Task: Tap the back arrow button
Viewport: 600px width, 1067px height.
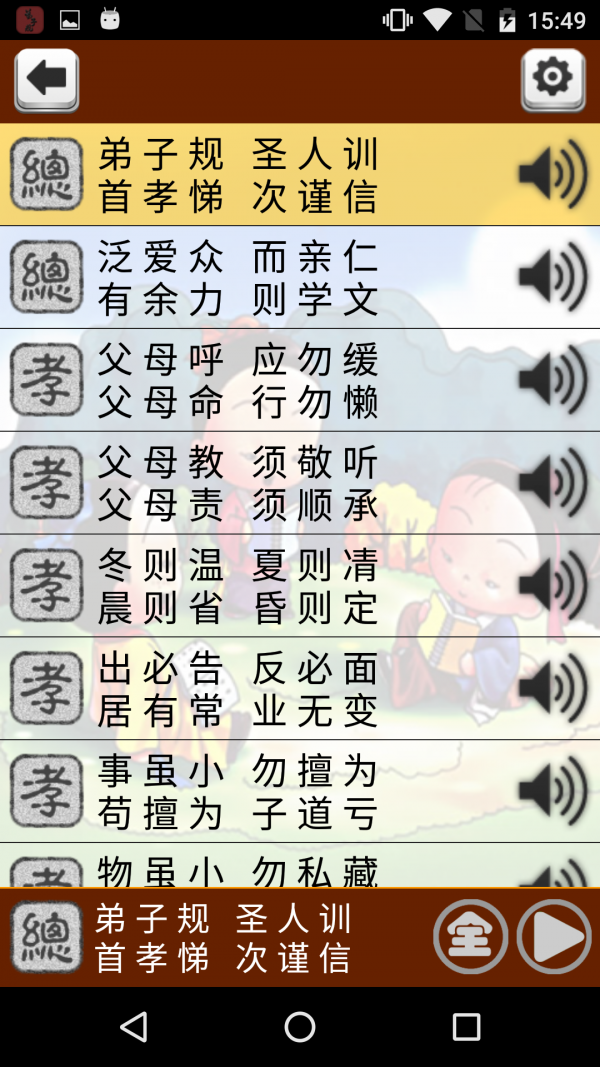Action: tap(47, 79)
